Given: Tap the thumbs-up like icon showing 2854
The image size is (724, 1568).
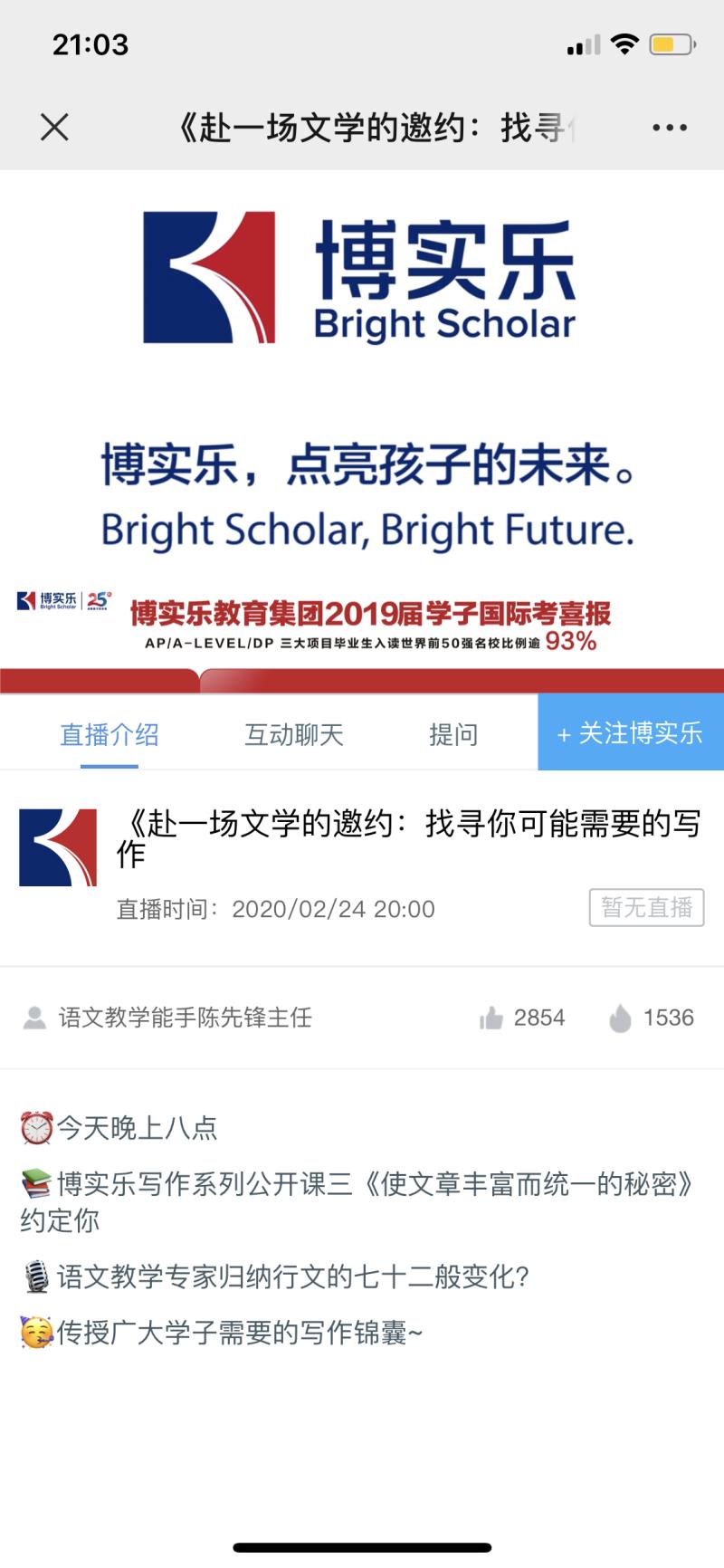Looking at the screenshot, I should (493, 1018).
